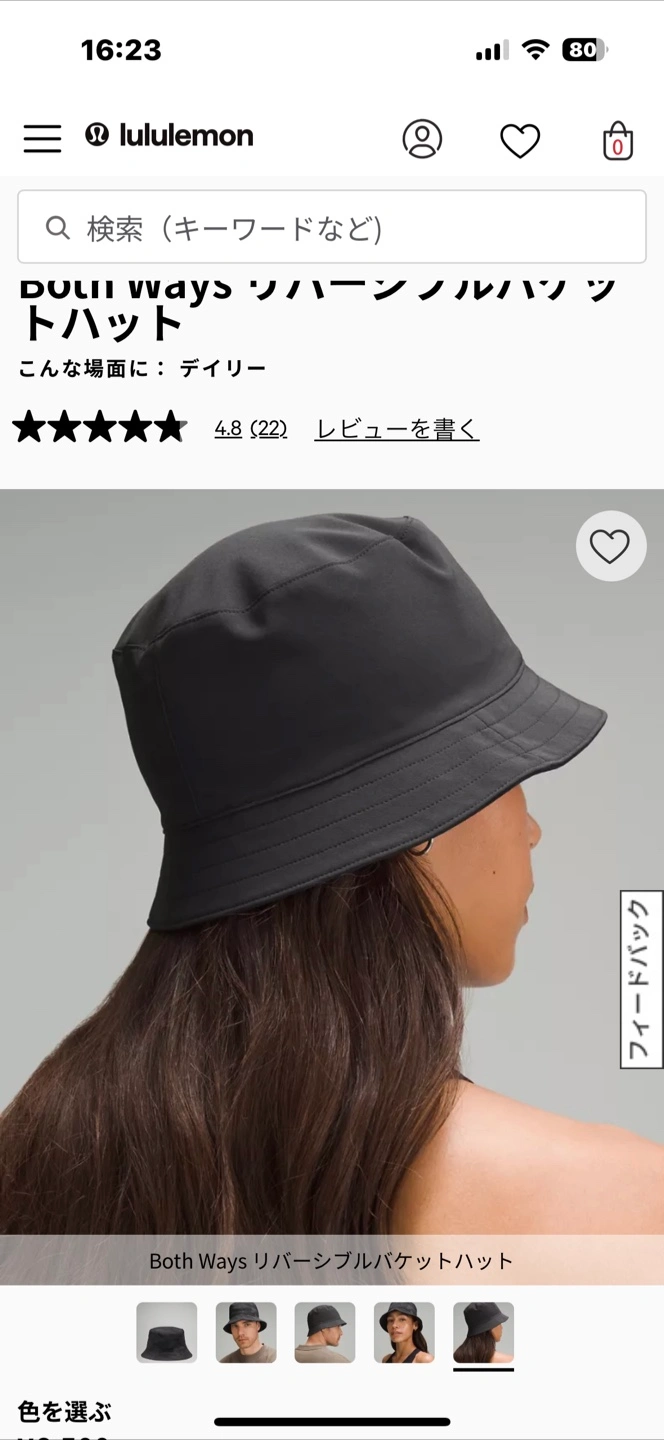Screen dimensions: 664x1440
Task: Open the 4.8 (22) rating reviews
Action: (250, 428)
